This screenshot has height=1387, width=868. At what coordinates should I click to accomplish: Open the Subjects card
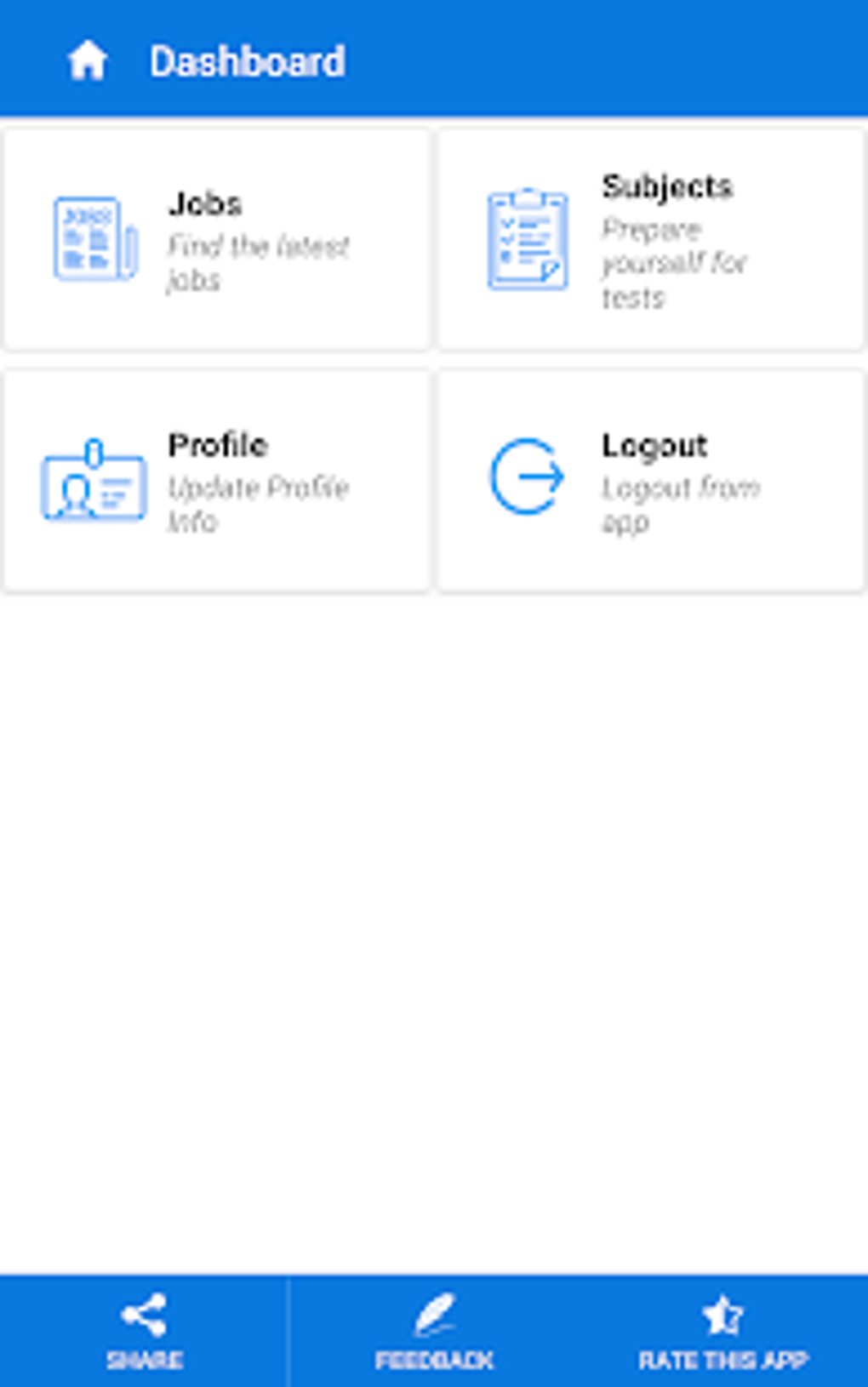point(651,240)
